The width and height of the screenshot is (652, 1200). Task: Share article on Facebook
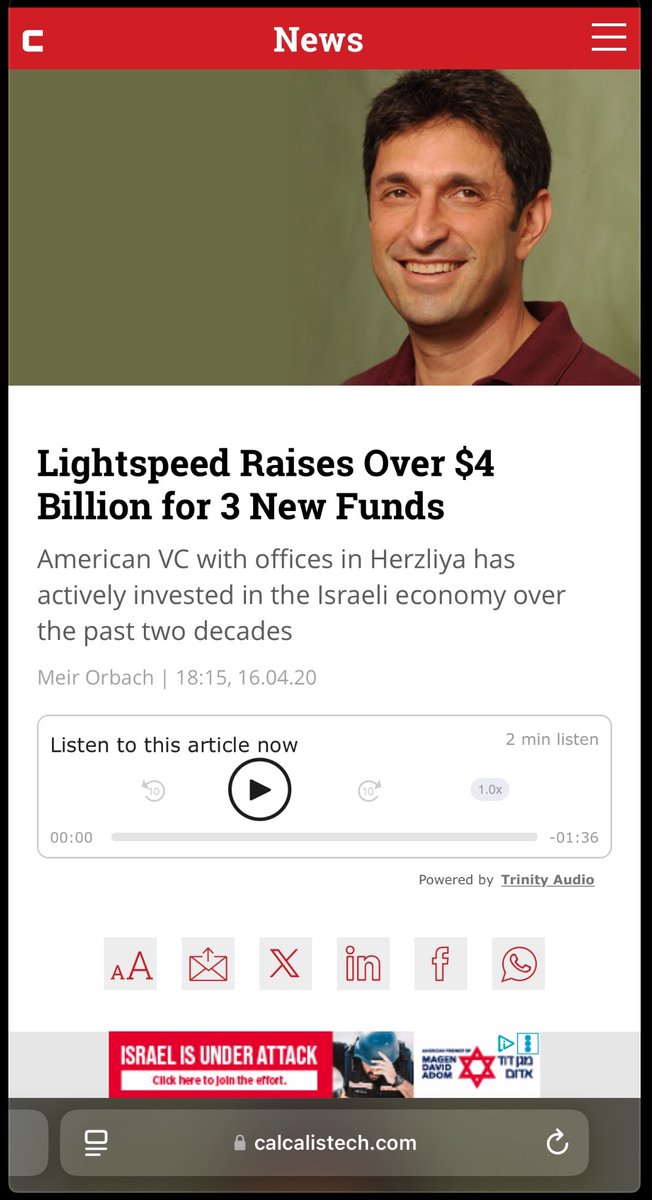pyautogui.click(x=440, y=964)
